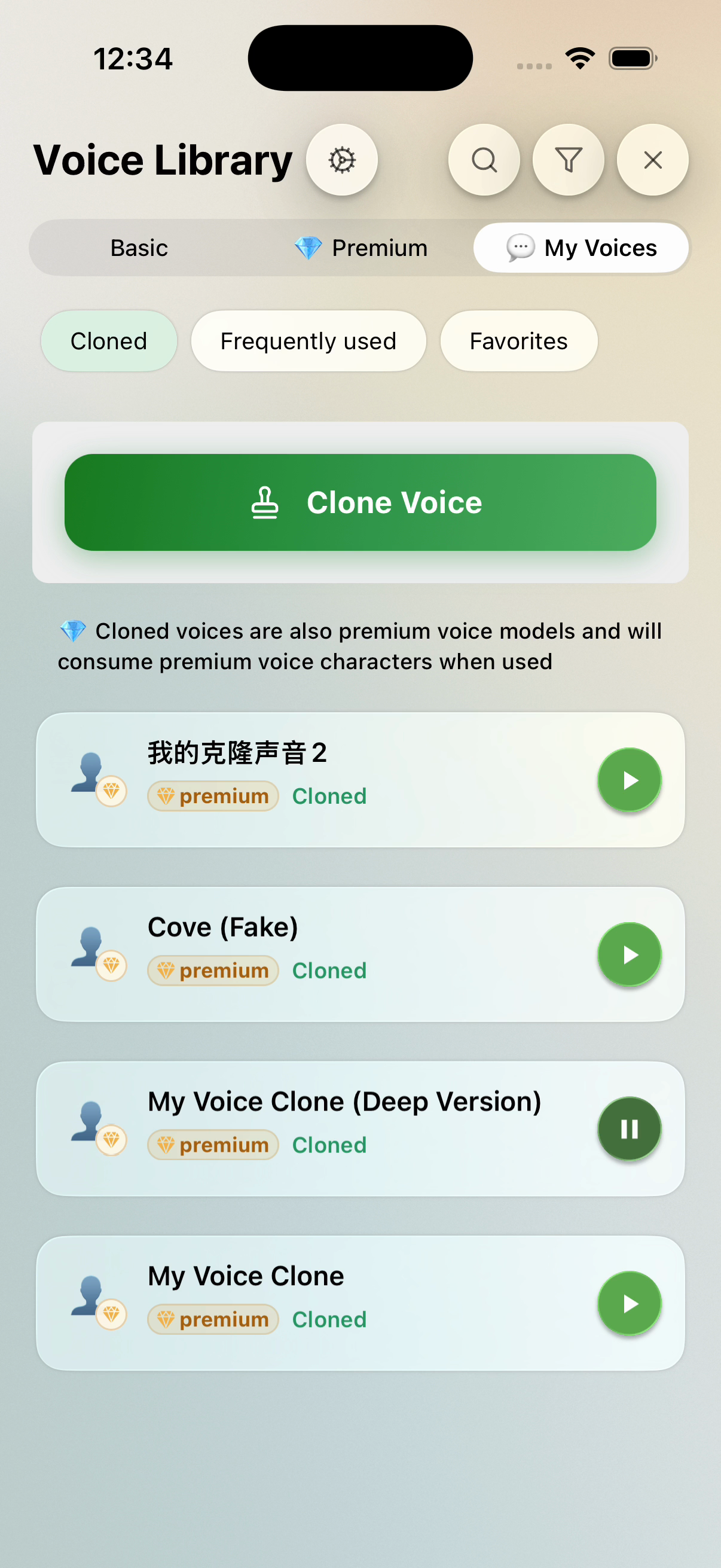Screen dimensions: 721x1568
Task: Play the My Voice Clone preview
Action: pos(629,1303)
